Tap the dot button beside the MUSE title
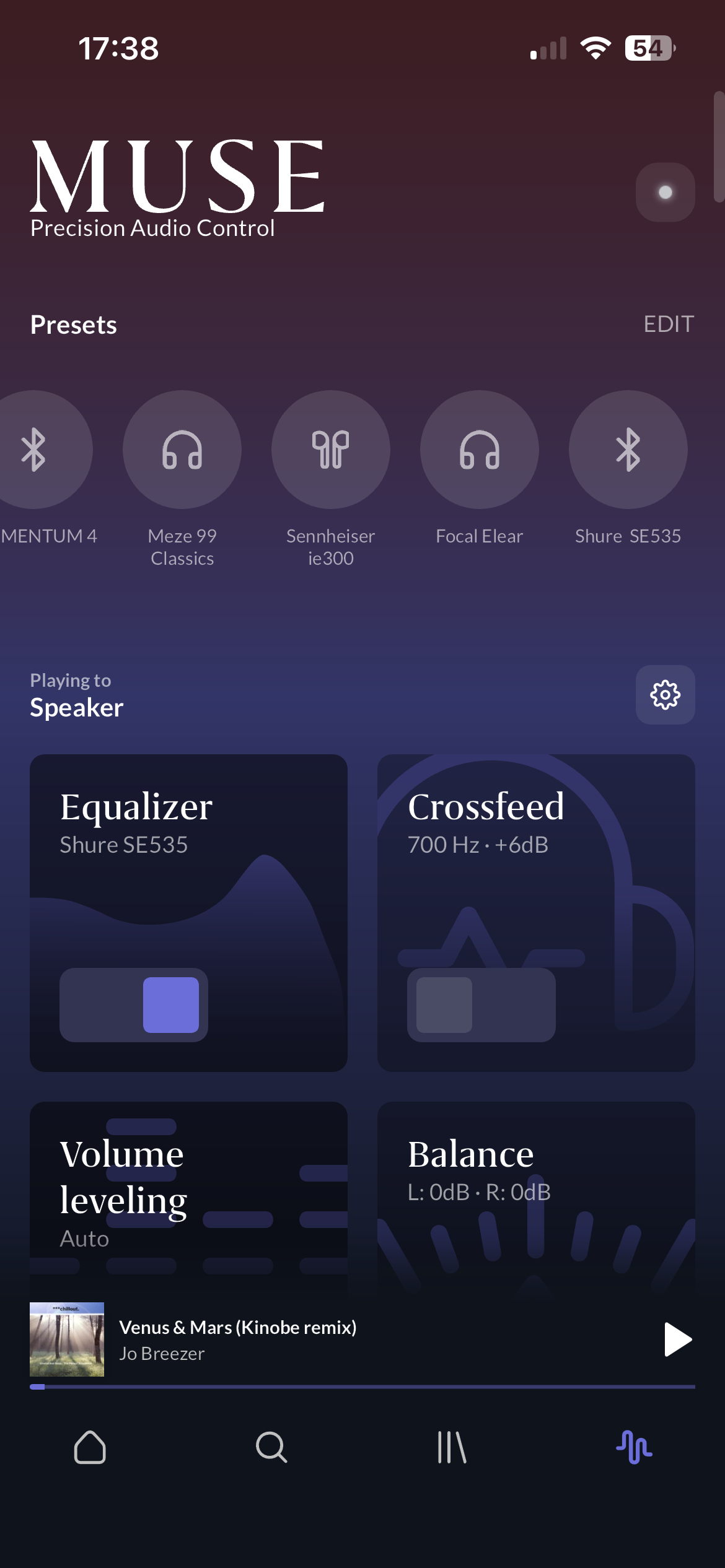The height and width of the screenshot is (1568, 725). tap(665, 193)
